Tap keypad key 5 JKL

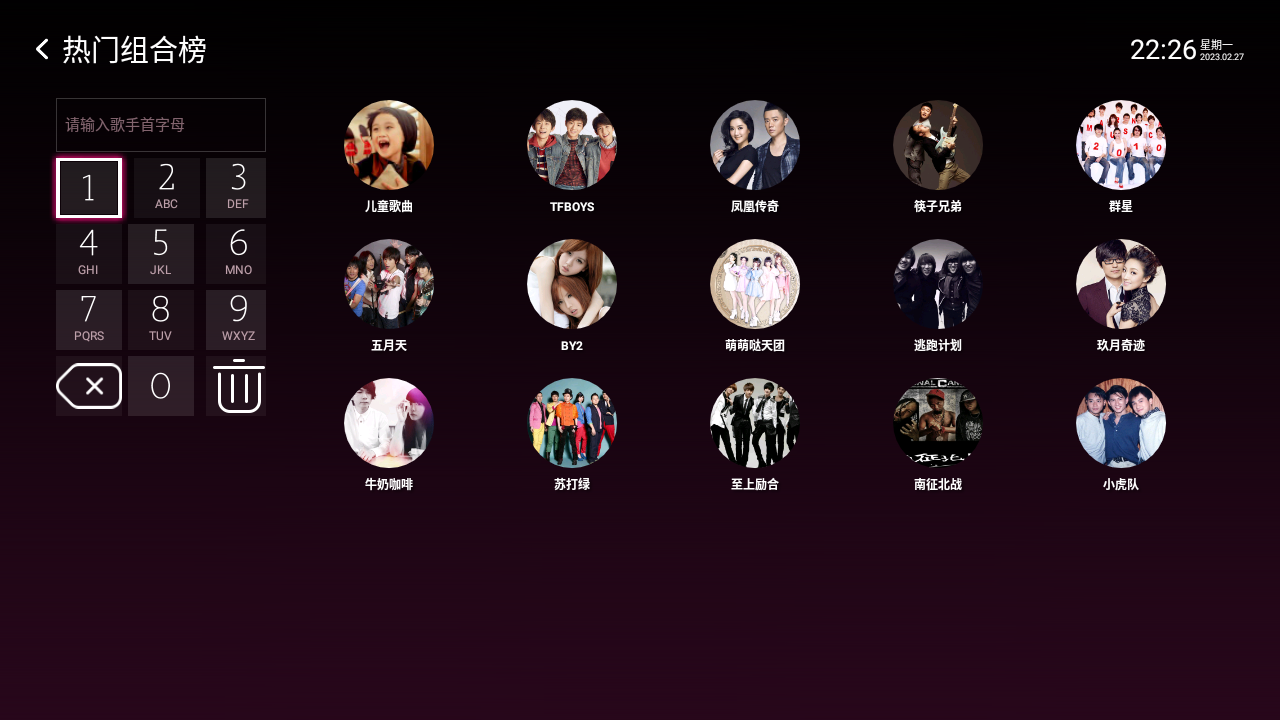pyautogui.click(x=160, y=254)
